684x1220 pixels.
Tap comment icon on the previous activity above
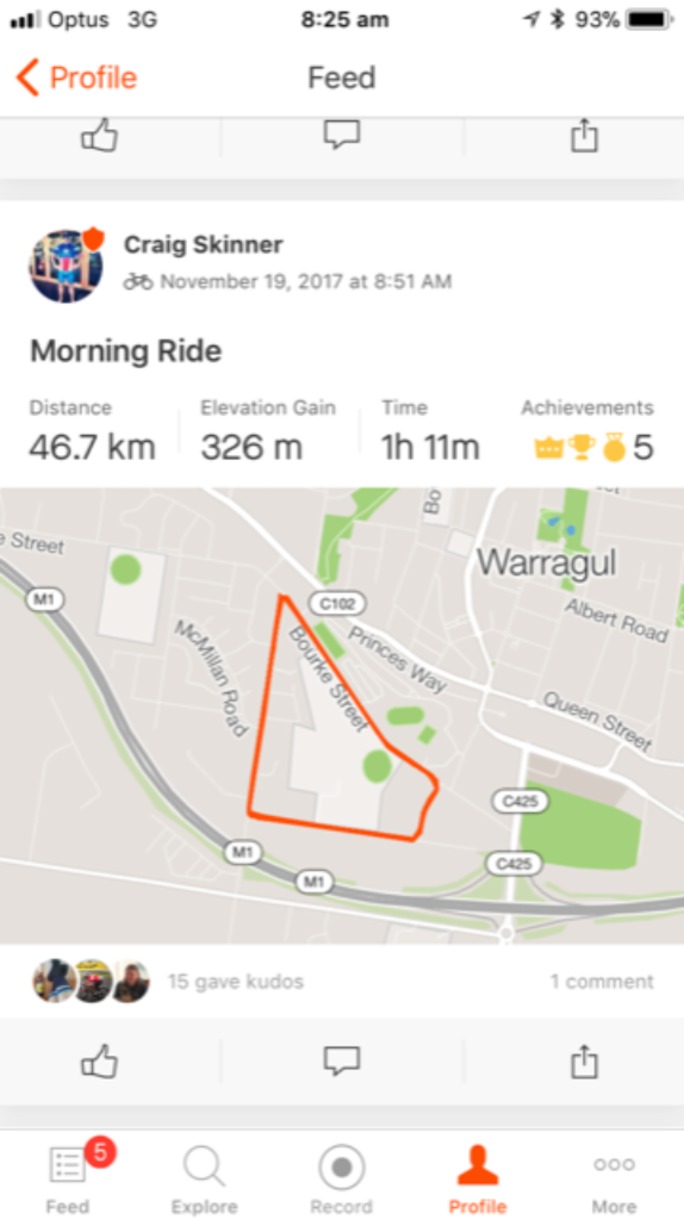(x=342, y=137)
